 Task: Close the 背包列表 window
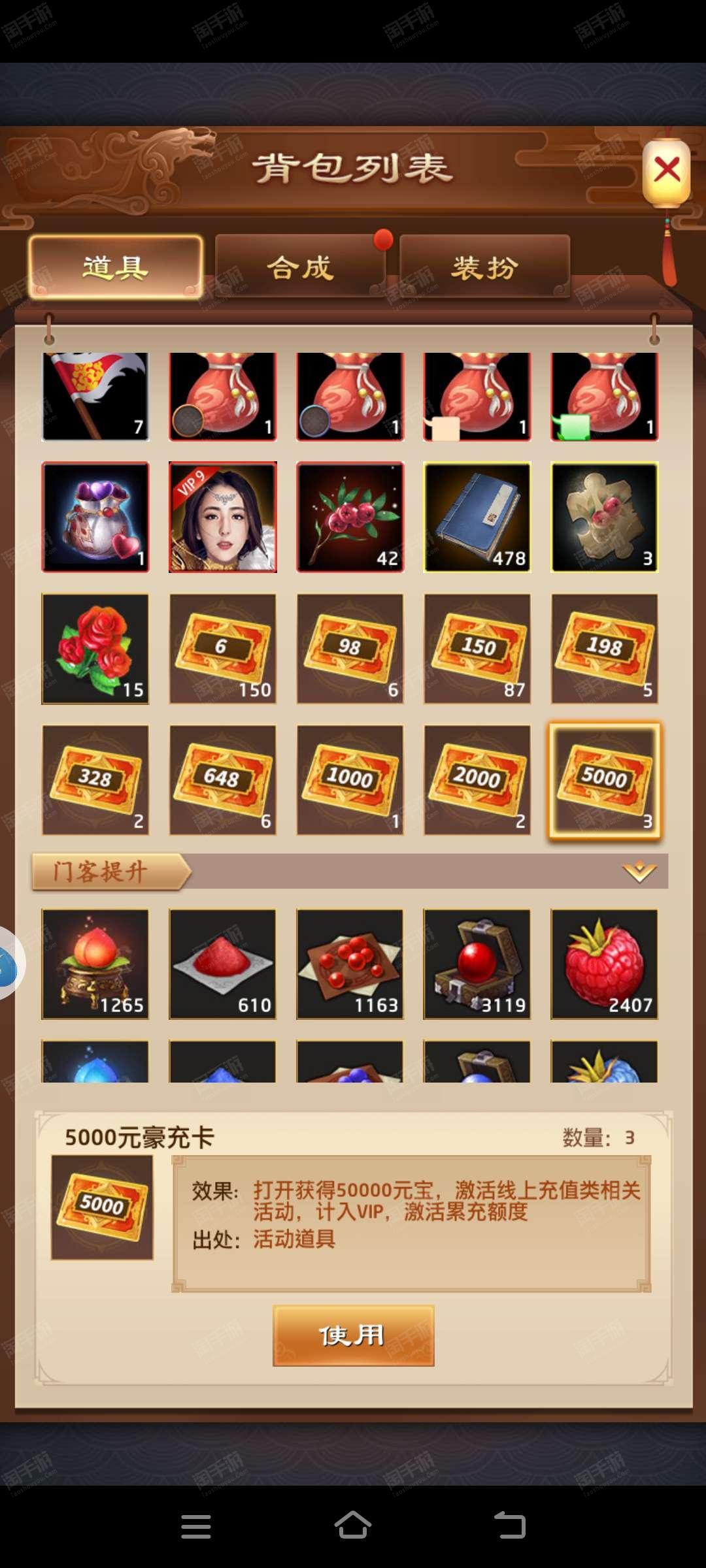point(667,171)
